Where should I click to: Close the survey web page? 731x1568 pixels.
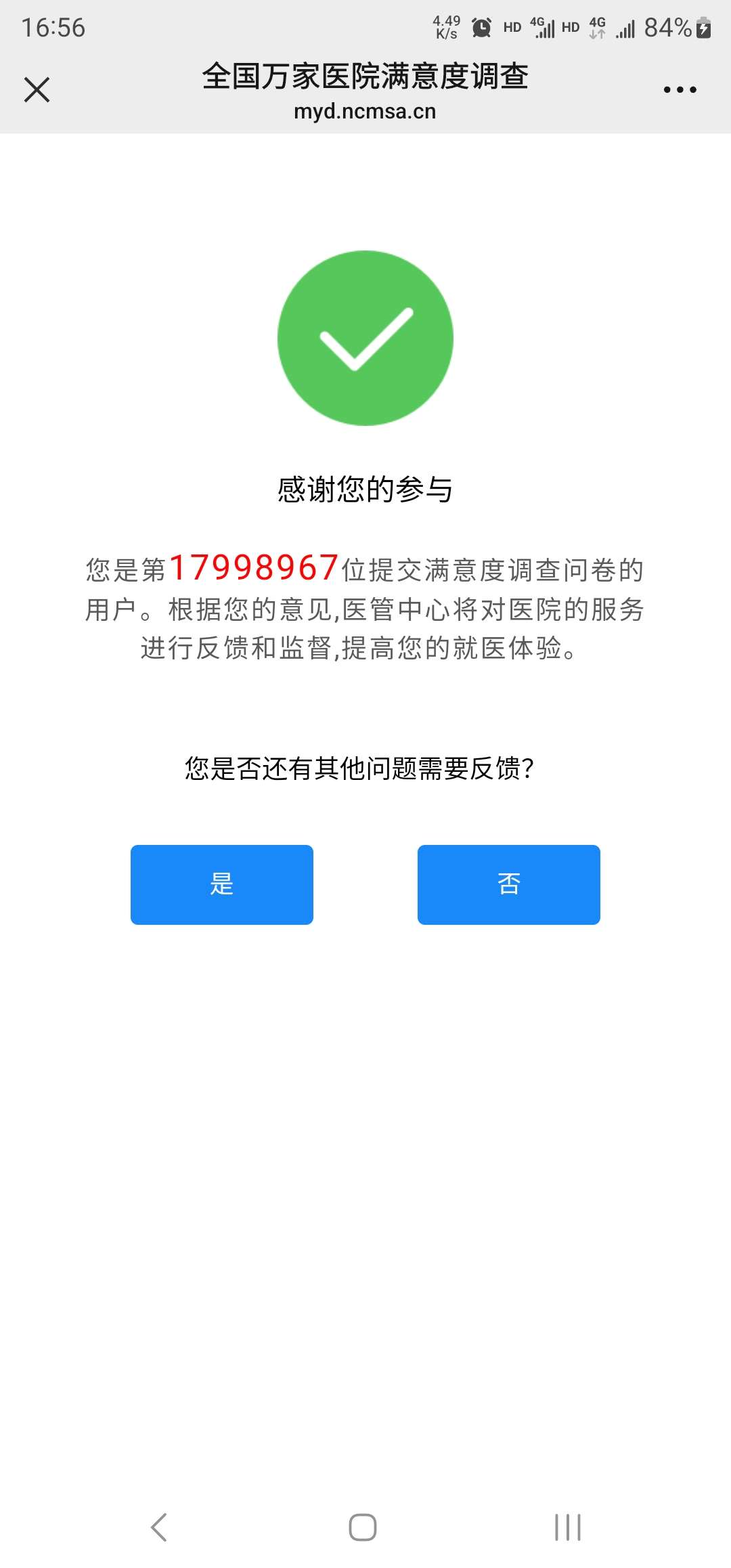[37, 89]
